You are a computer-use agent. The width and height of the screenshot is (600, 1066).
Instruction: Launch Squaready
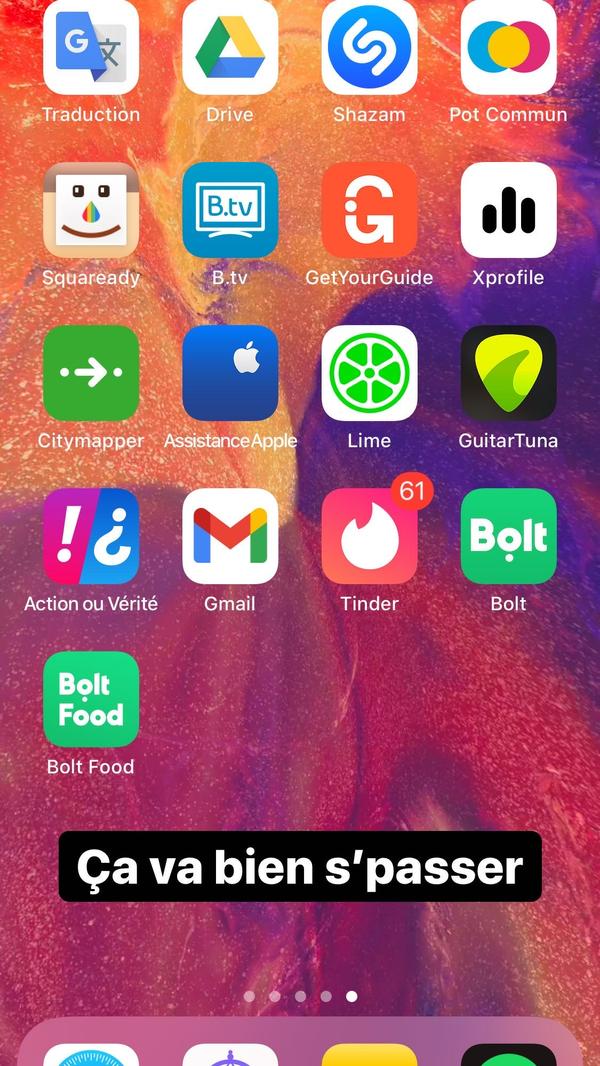[x=91, y=210]
